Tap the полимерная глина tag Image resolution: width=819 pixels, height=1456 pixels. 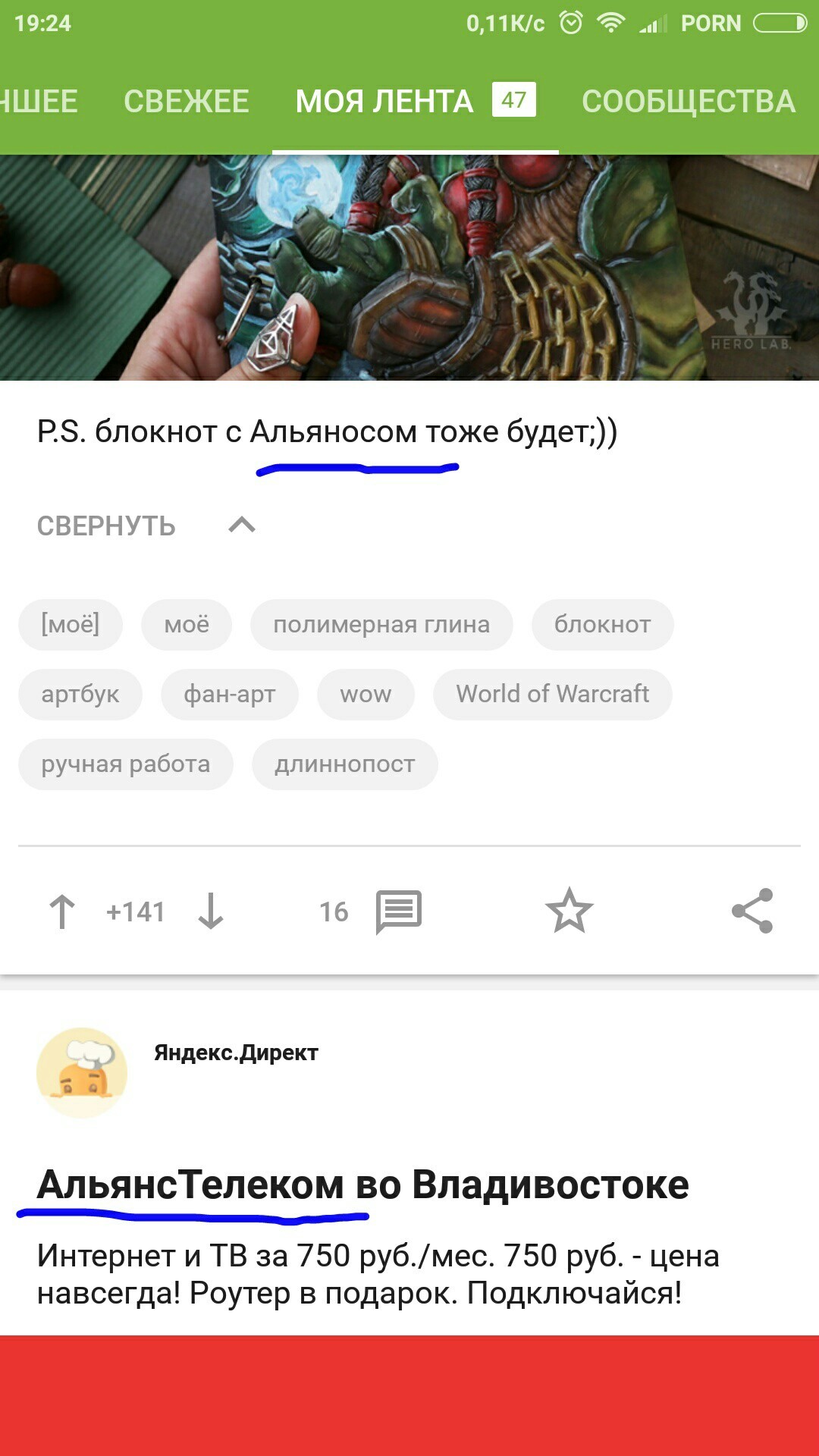(x=381, y=625)
